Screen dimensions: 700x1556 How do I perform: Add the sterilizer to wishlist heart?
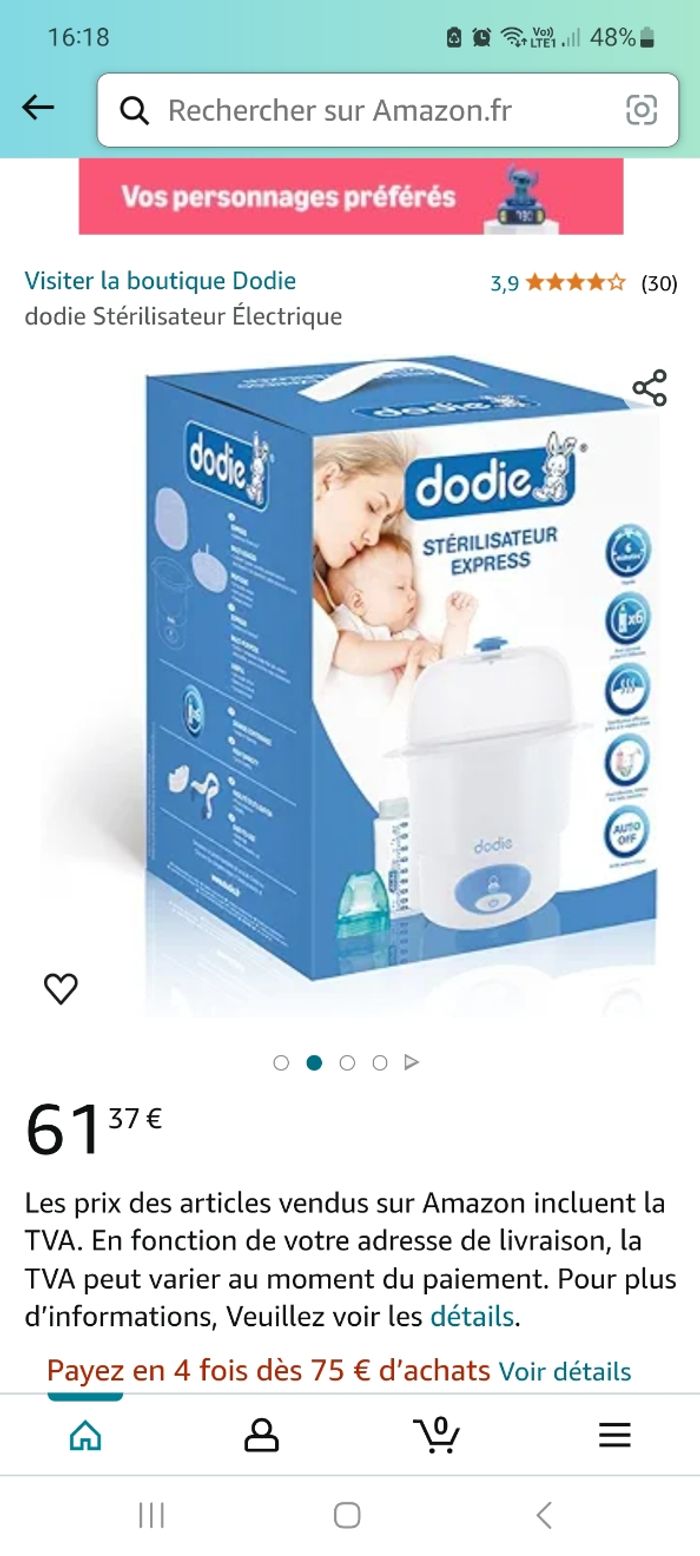click(x=61, y=988)
